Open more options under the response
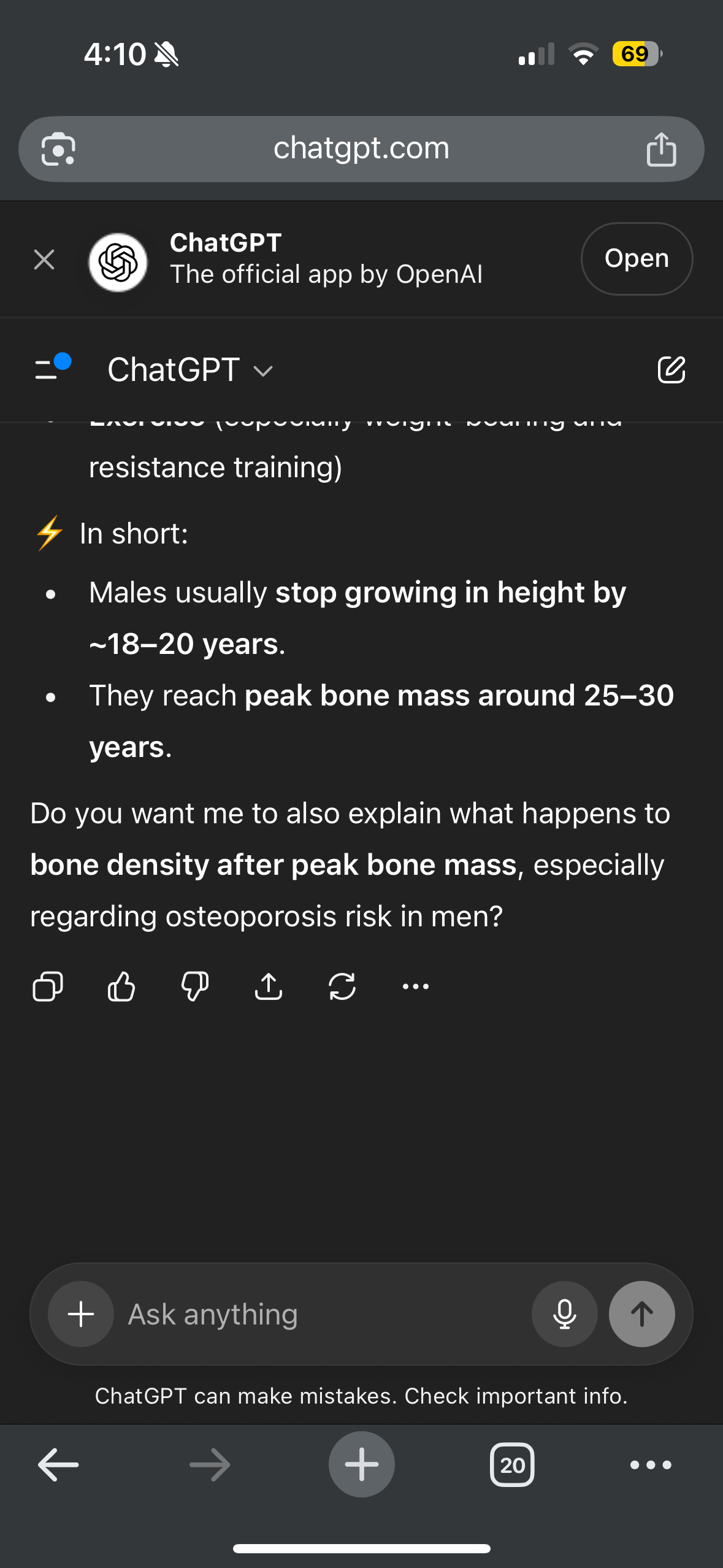The image size is (723, 1568). tap(415, 986)
